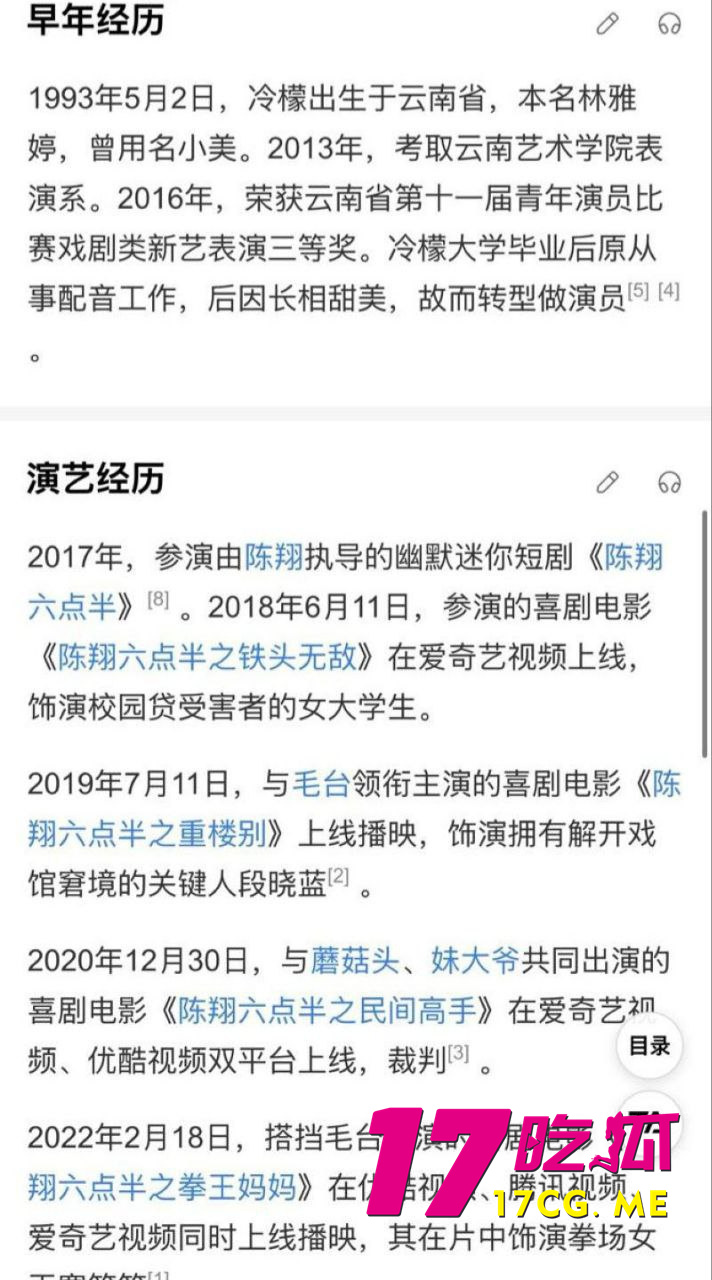This screenshot has height=1280, width=712.
Task: Edit the 早年经历 section
Action: tap(607, 24)
